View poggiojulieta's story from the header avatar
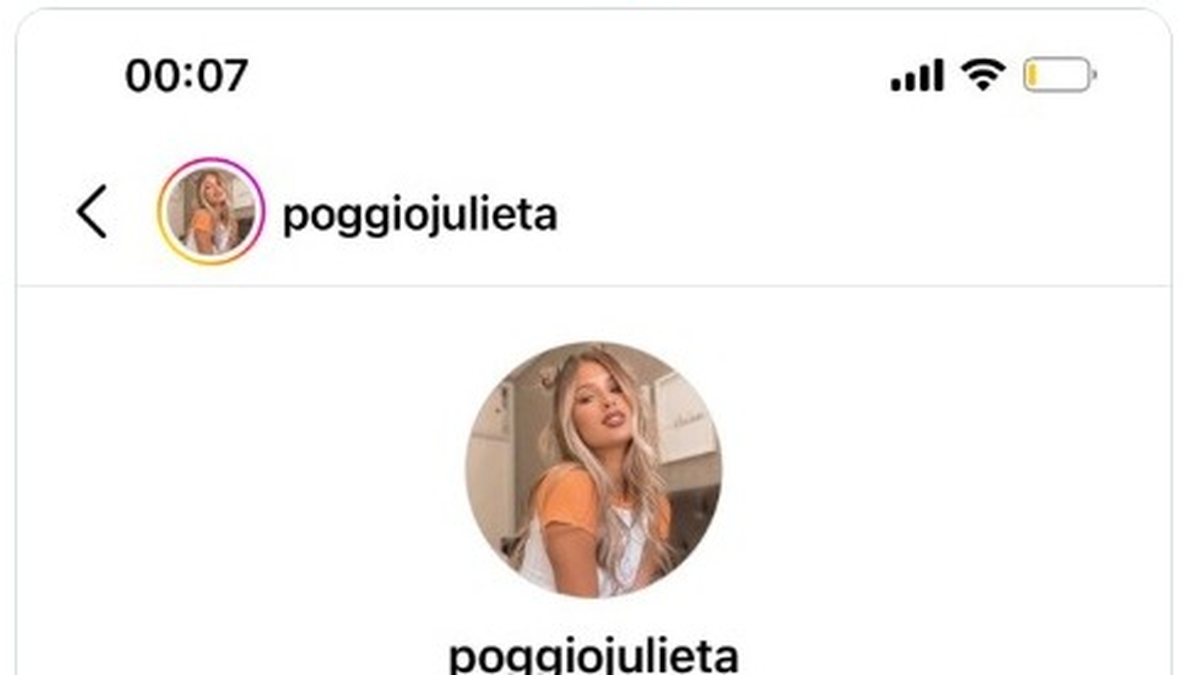Screen dimensions: 1200x675 (x=210, y=212)
